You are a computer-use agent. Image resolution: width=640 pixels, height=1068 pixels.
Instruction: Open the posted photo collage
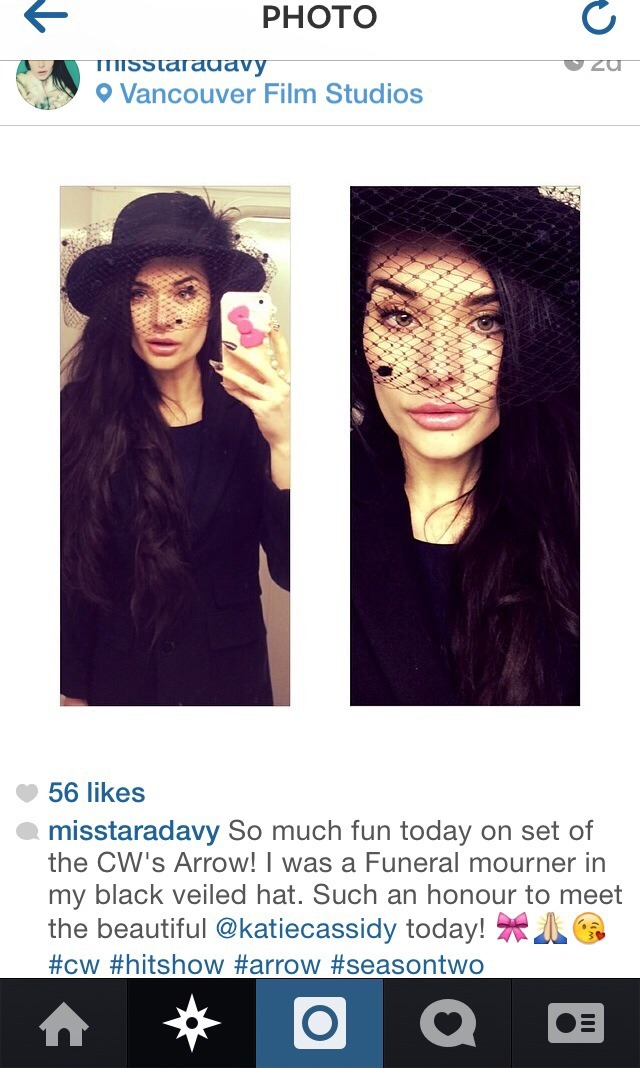click(x=320, y=446)
